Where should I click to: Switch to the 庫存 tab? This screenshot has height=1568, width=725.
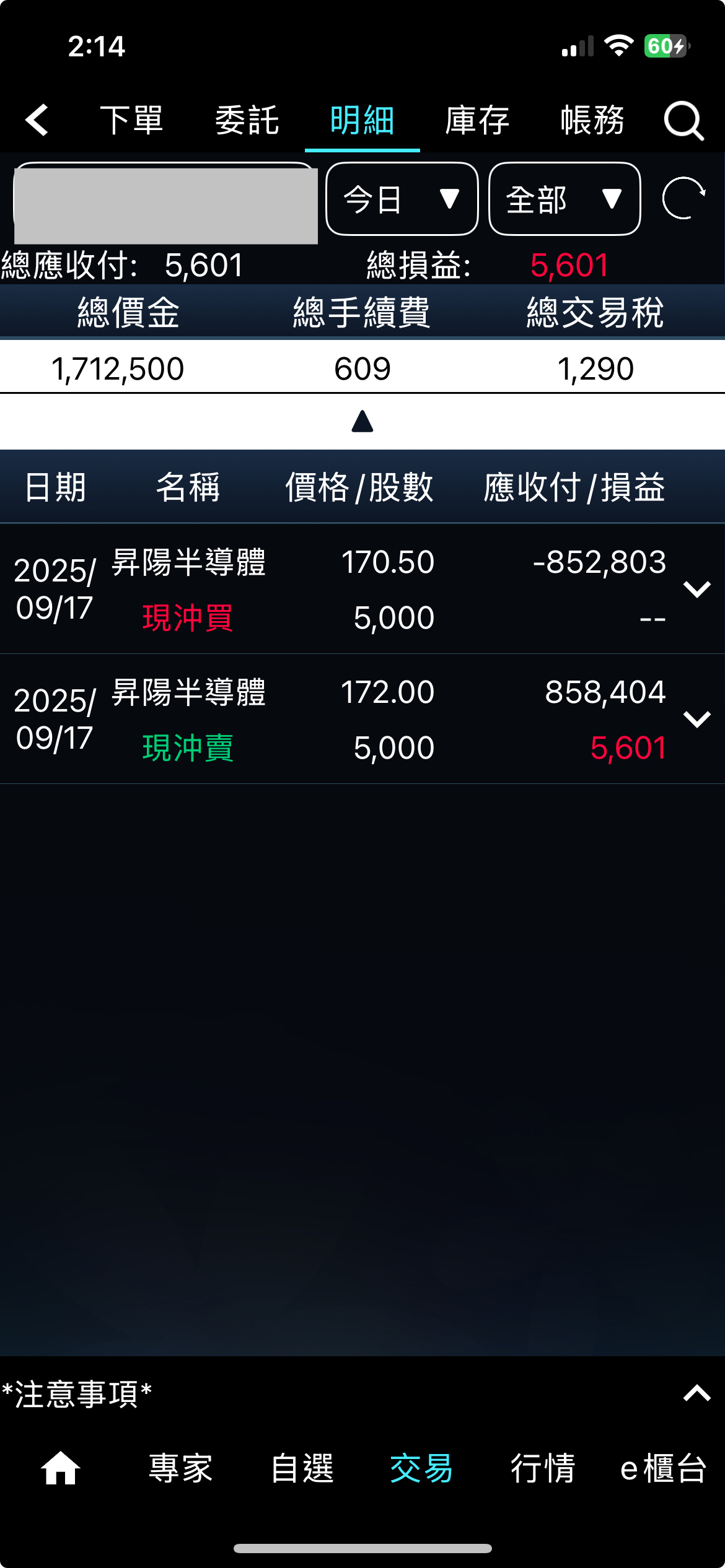point(477,120)
